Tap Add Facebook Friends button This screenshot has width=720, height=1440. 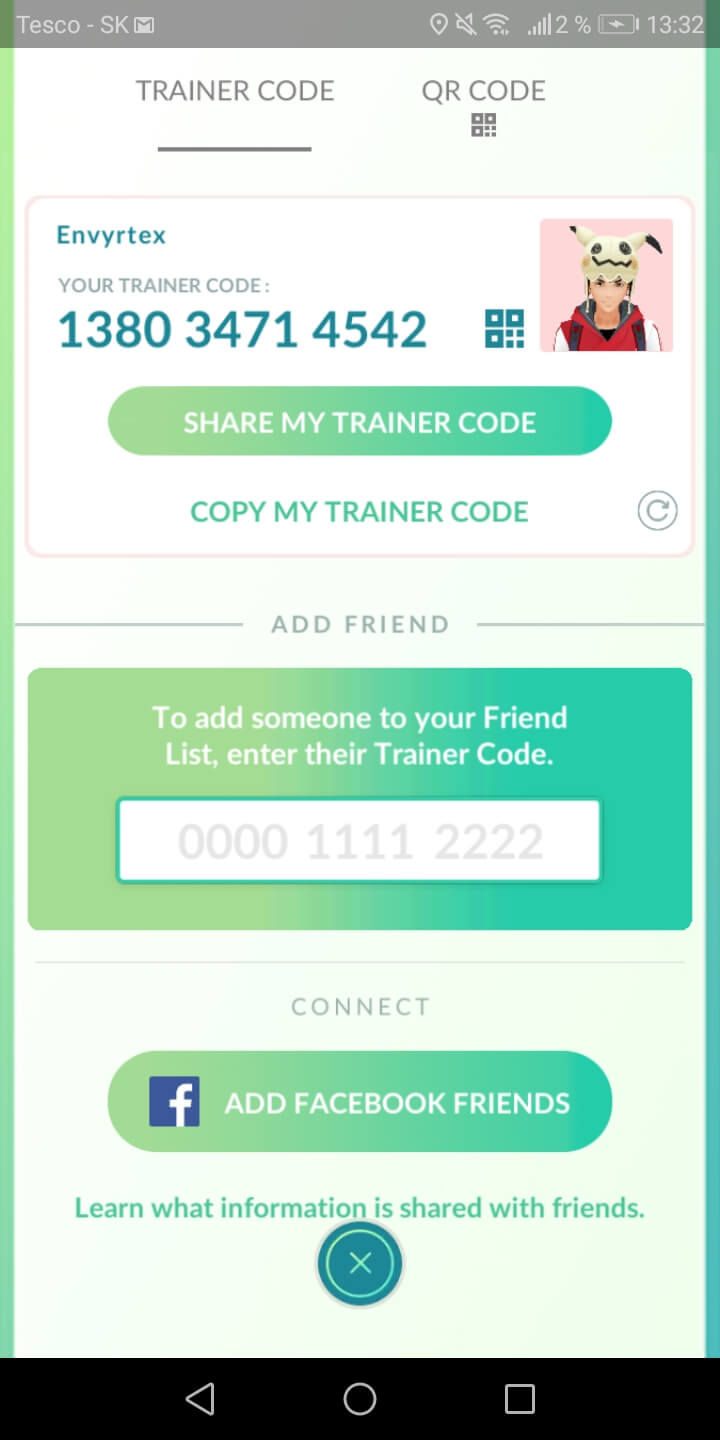click(360, 1102)
